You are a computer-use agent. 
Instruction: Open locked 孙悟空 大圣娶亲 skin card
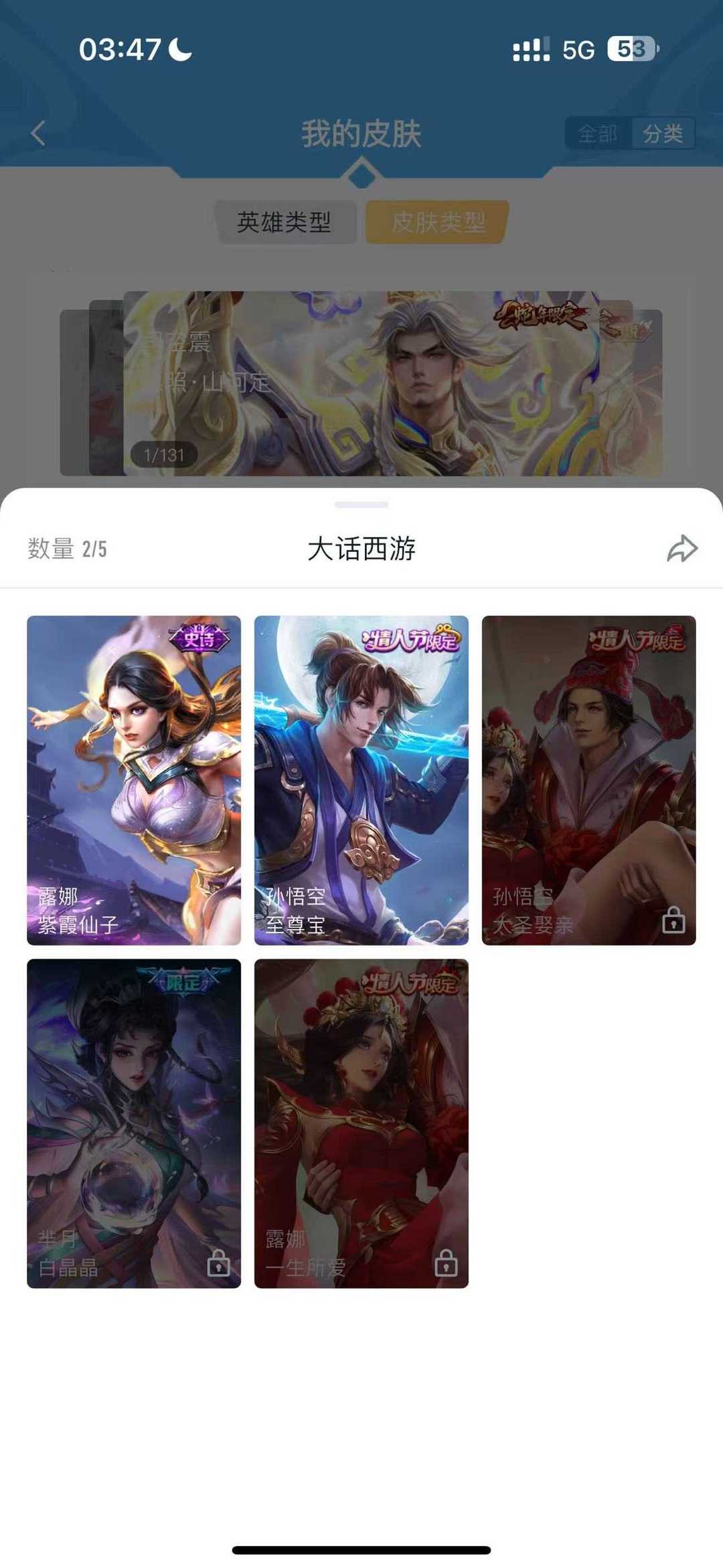coord(588,780)
